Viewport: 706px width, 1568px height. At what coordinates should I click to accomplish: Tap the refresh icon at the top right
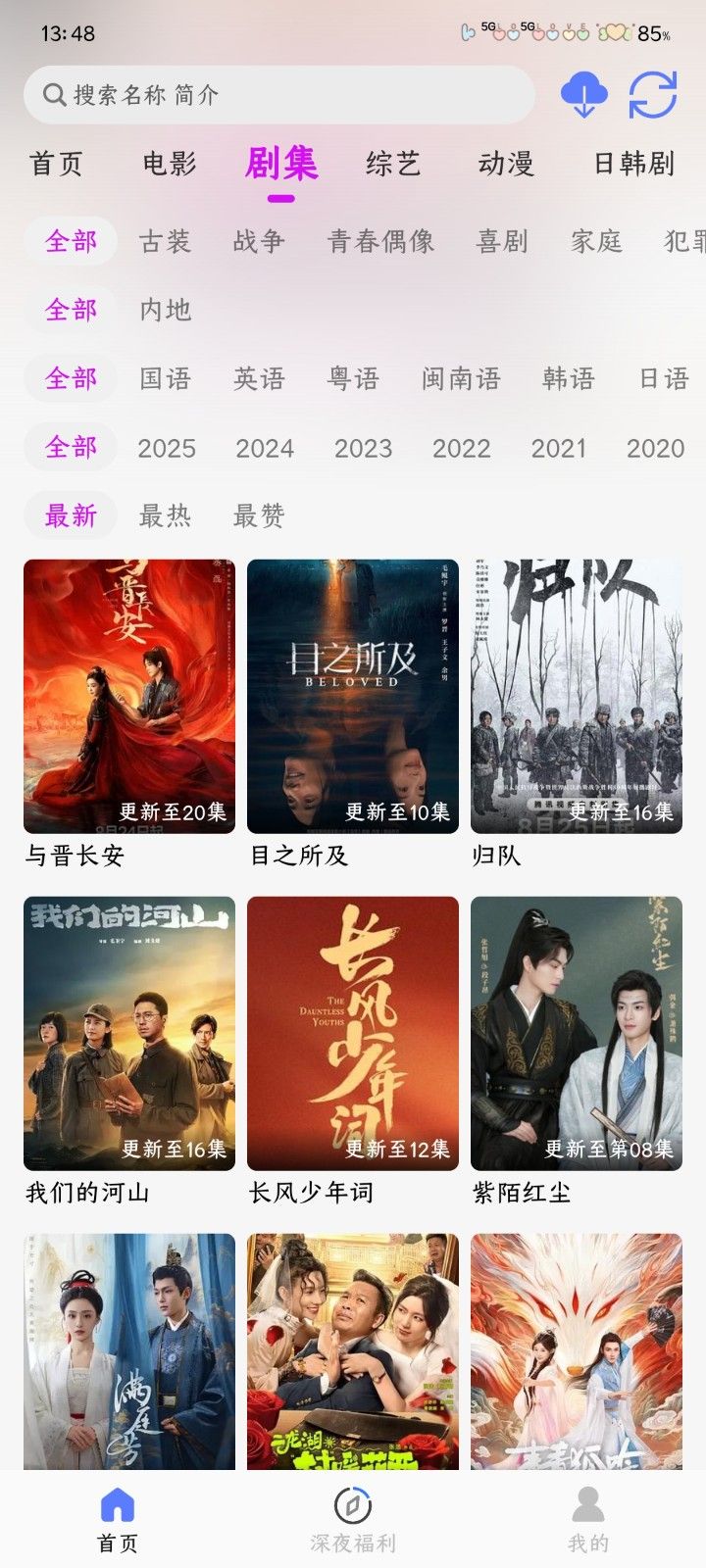(651, 95)
